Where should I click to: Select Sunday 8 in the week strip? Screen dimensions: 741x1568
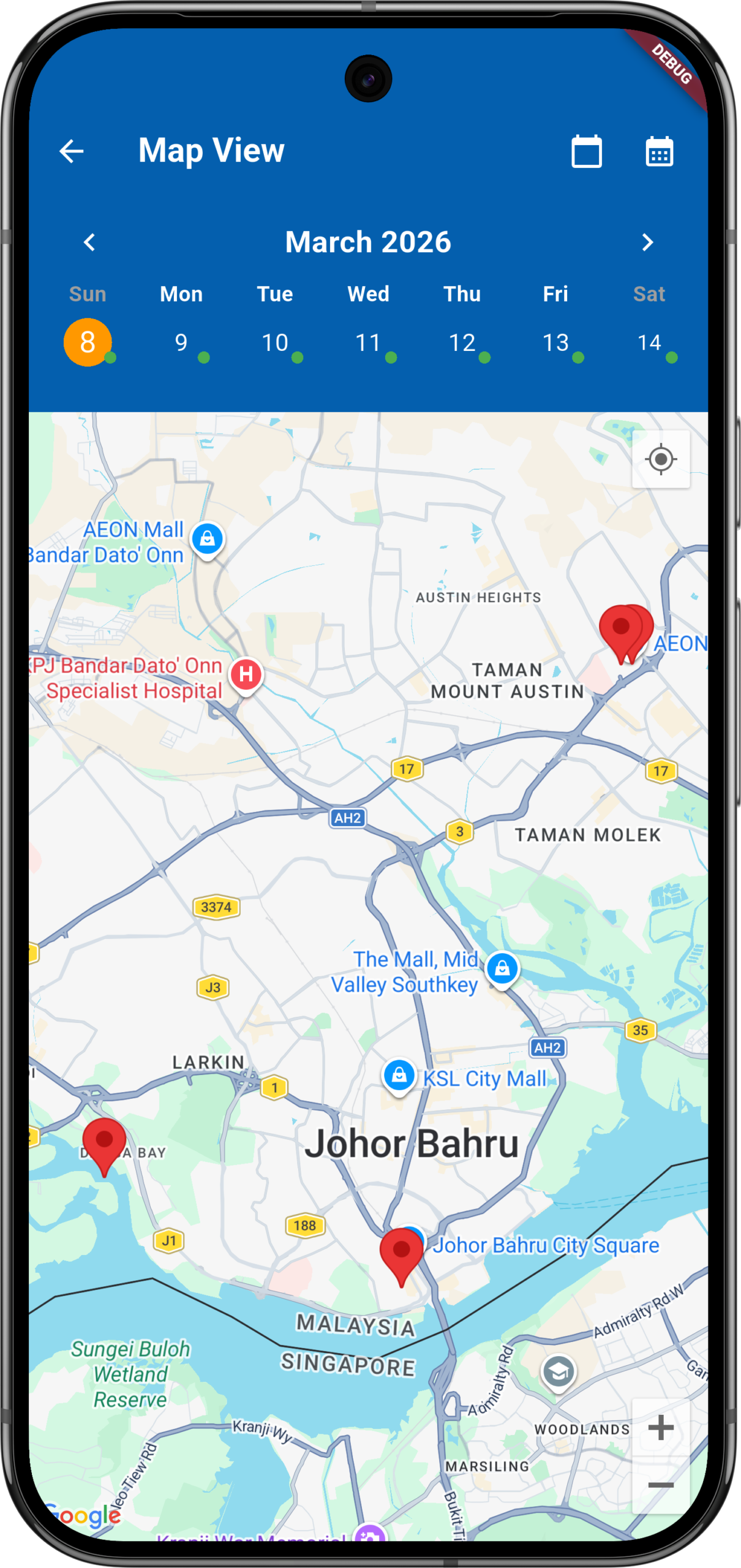click(88, 342)
